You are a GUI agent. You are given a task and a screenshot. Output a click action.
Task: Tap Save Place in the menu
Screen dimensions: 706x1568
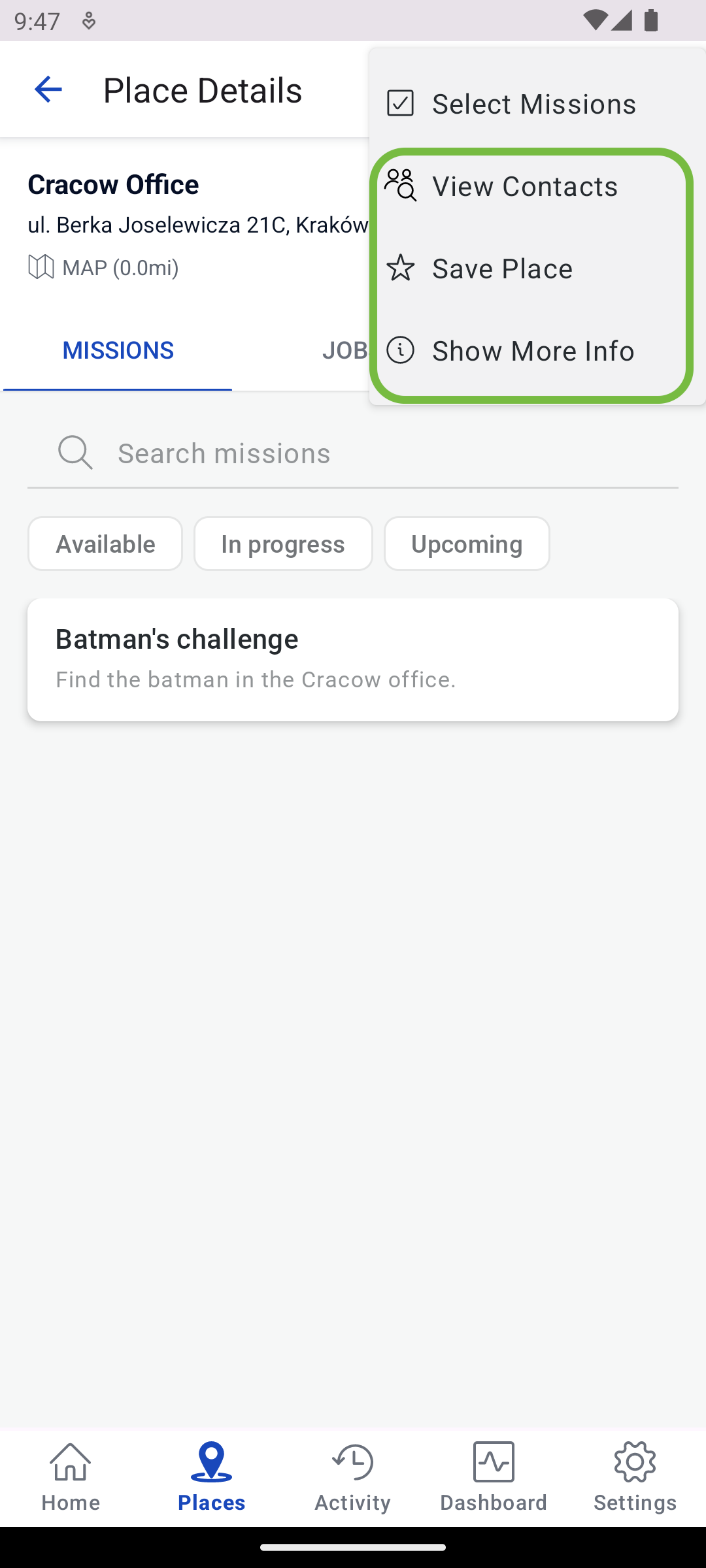pyautogui.click(x=537, y=269)
